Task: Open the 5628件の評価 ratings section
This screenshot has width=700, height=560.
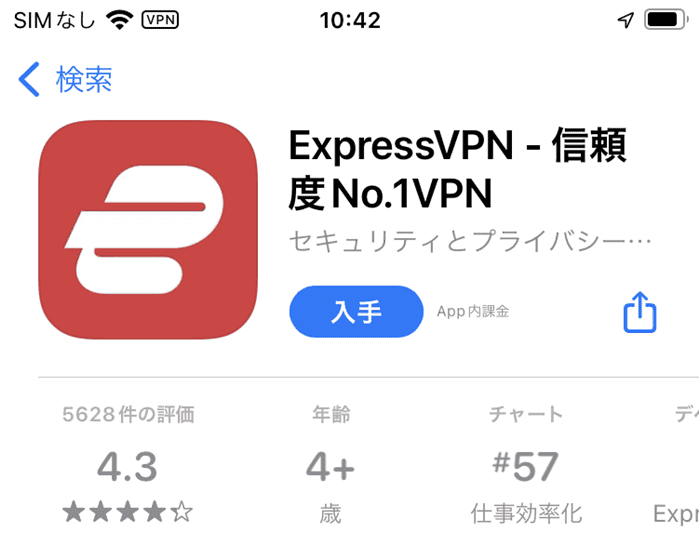Action: (x=127, y=465)
